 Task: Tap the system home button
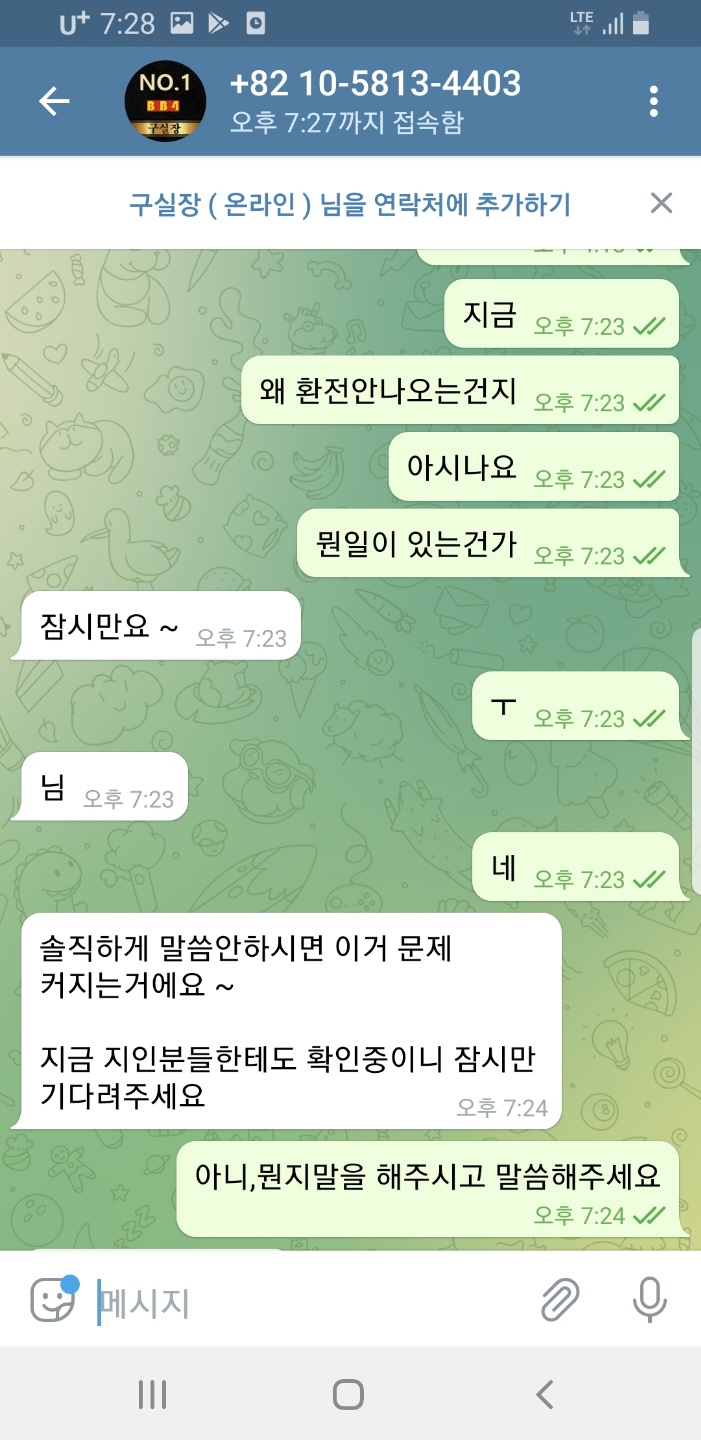click(348, 1394)
